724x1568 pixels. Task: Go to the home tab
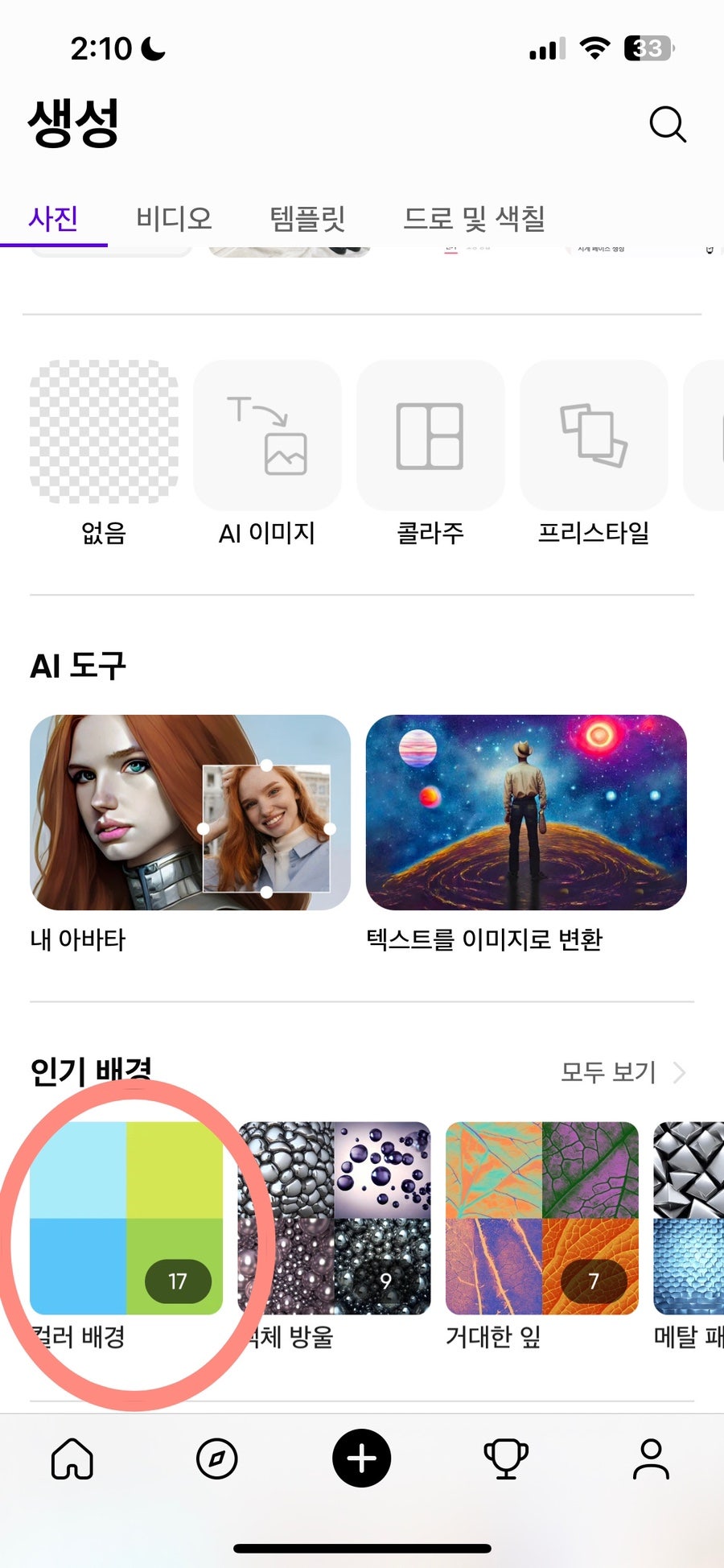(x=72, y=1459)
